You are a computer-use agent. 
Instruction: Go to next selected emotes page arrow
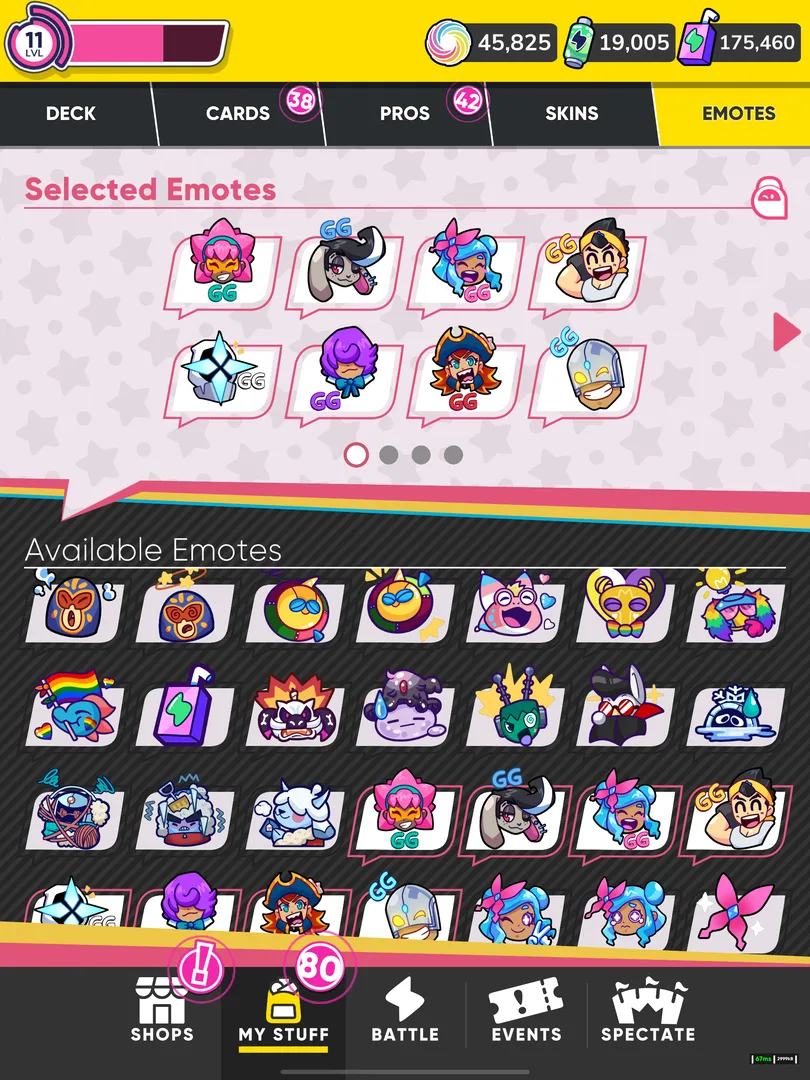(x=786, y=332)
